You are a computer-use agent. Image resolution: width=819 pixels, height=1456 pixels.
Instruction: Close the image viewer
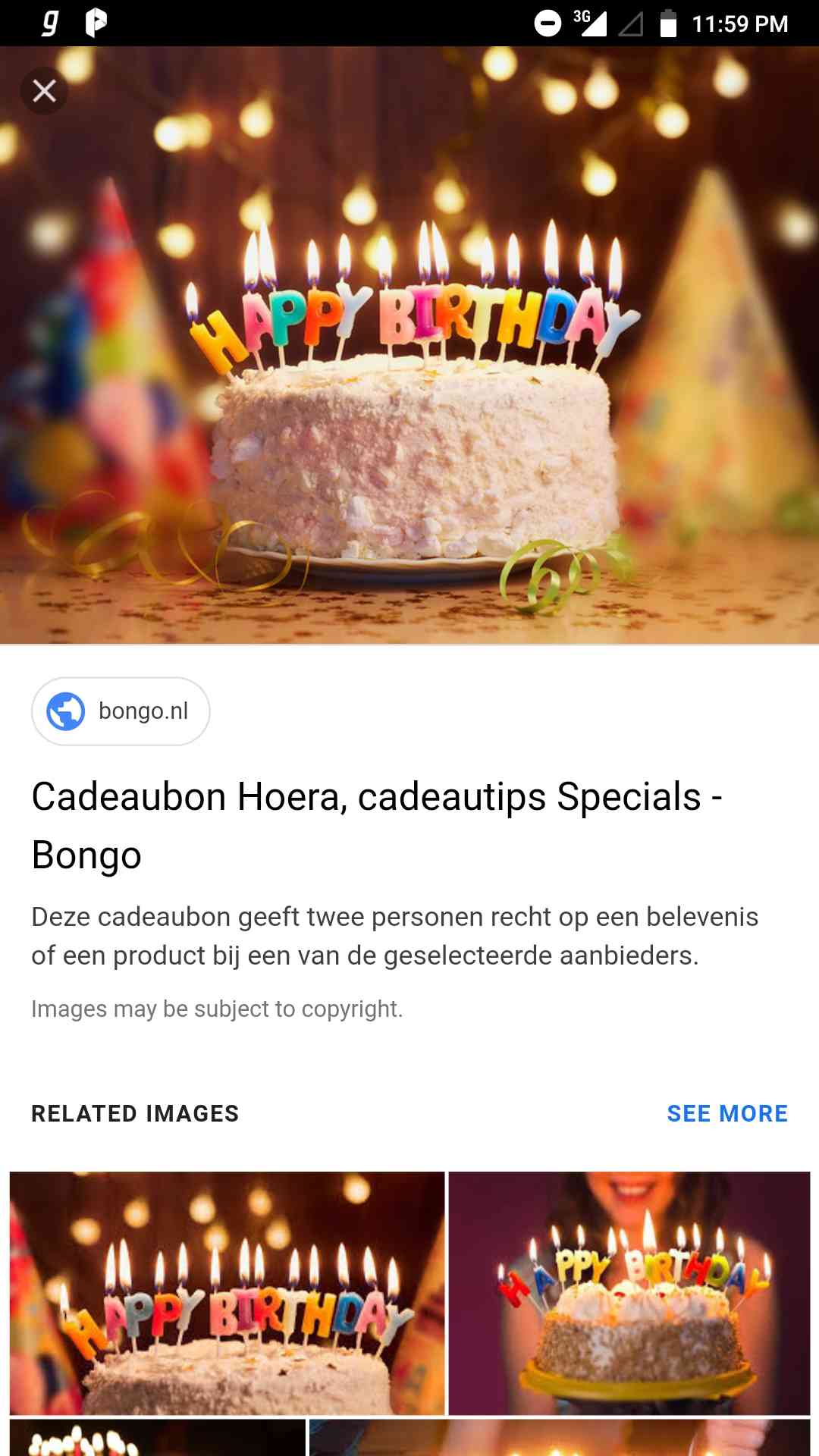pyautogui.click(x=44, y=91)
